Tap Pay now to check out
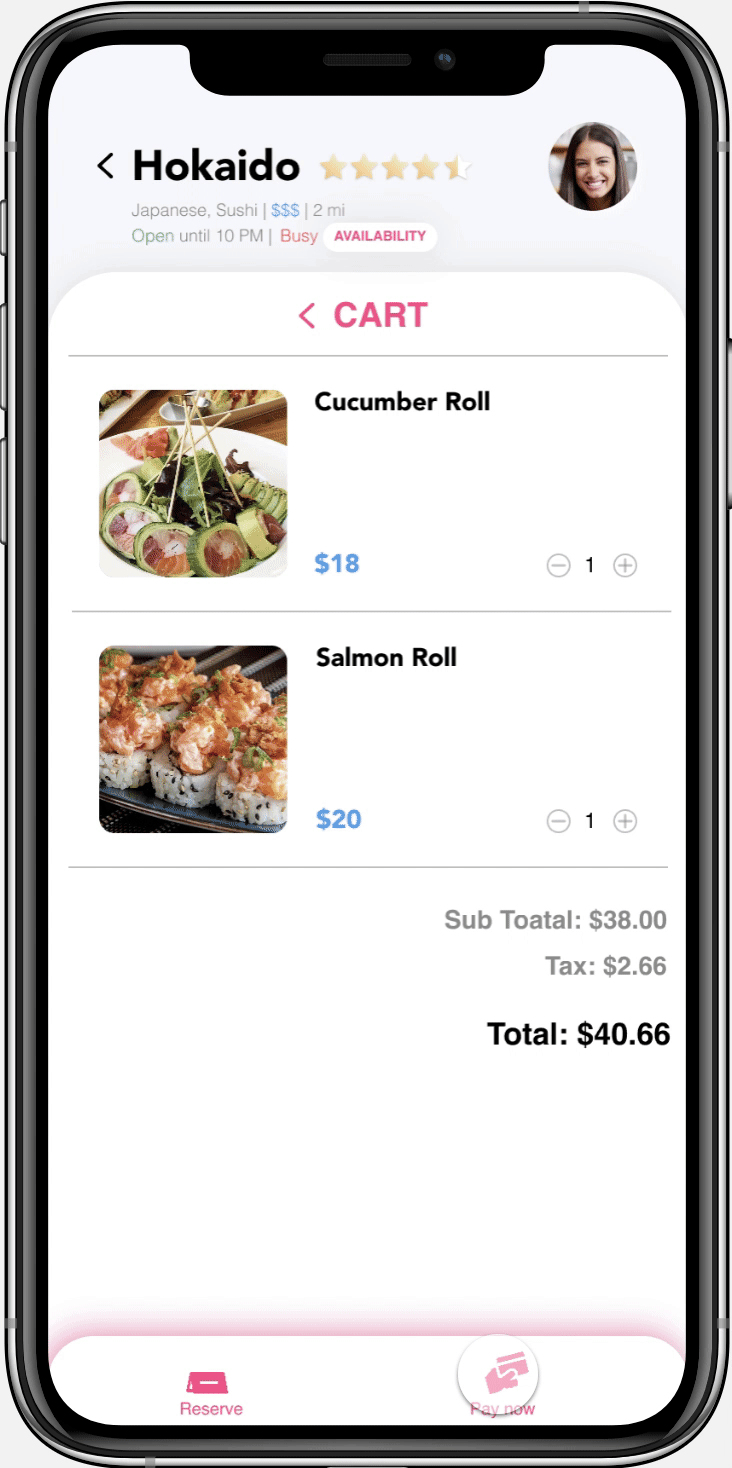Image resolution: width=732 pixels, height=1468 pixels. (x=499, y=1378)
